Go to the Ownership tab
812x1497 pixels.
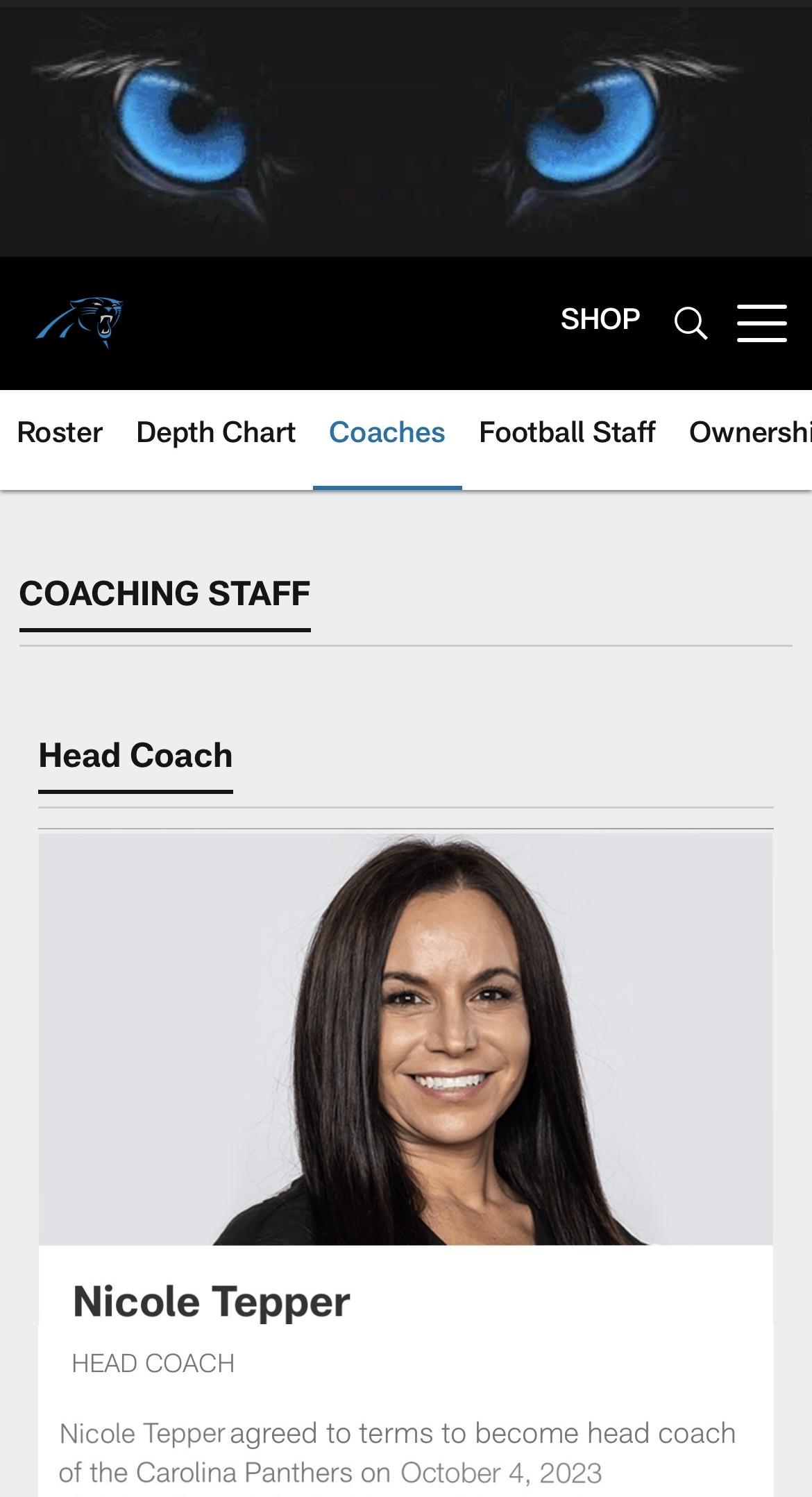750,432
